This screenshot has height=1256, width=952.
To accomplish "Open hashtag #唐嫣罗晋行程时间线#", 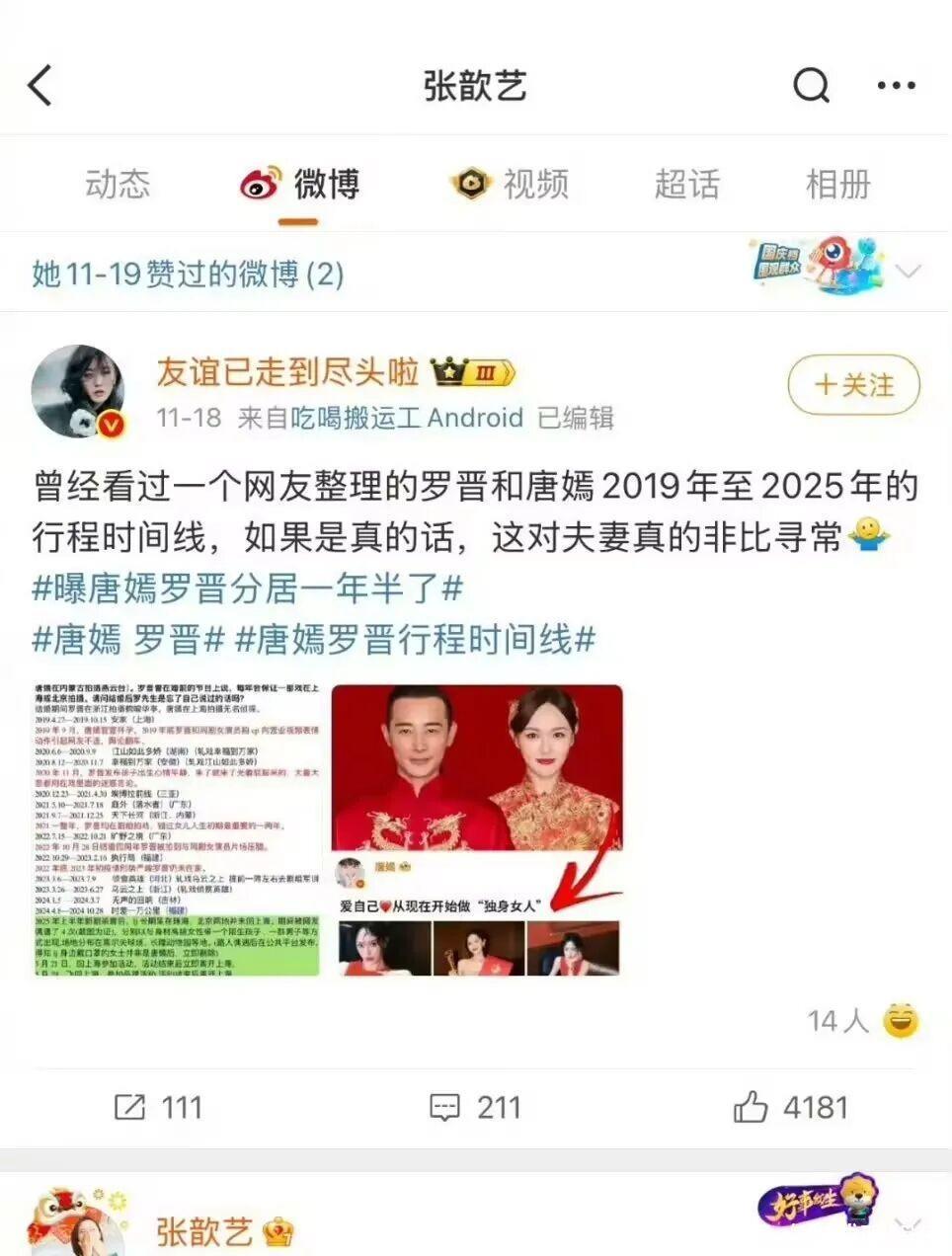I will [x=416, y=640].
